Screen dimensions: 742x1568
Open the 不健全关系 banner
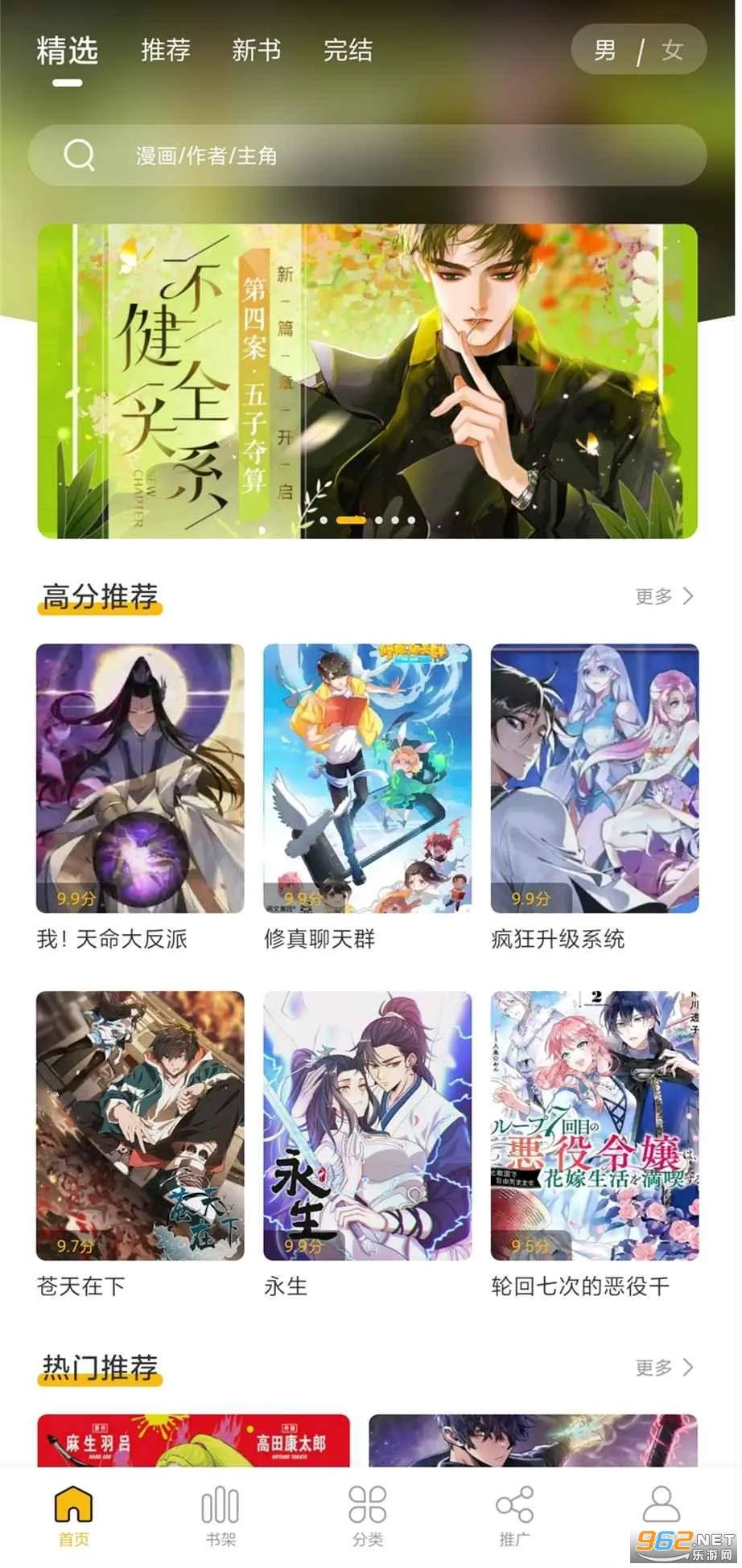(368, 381)
